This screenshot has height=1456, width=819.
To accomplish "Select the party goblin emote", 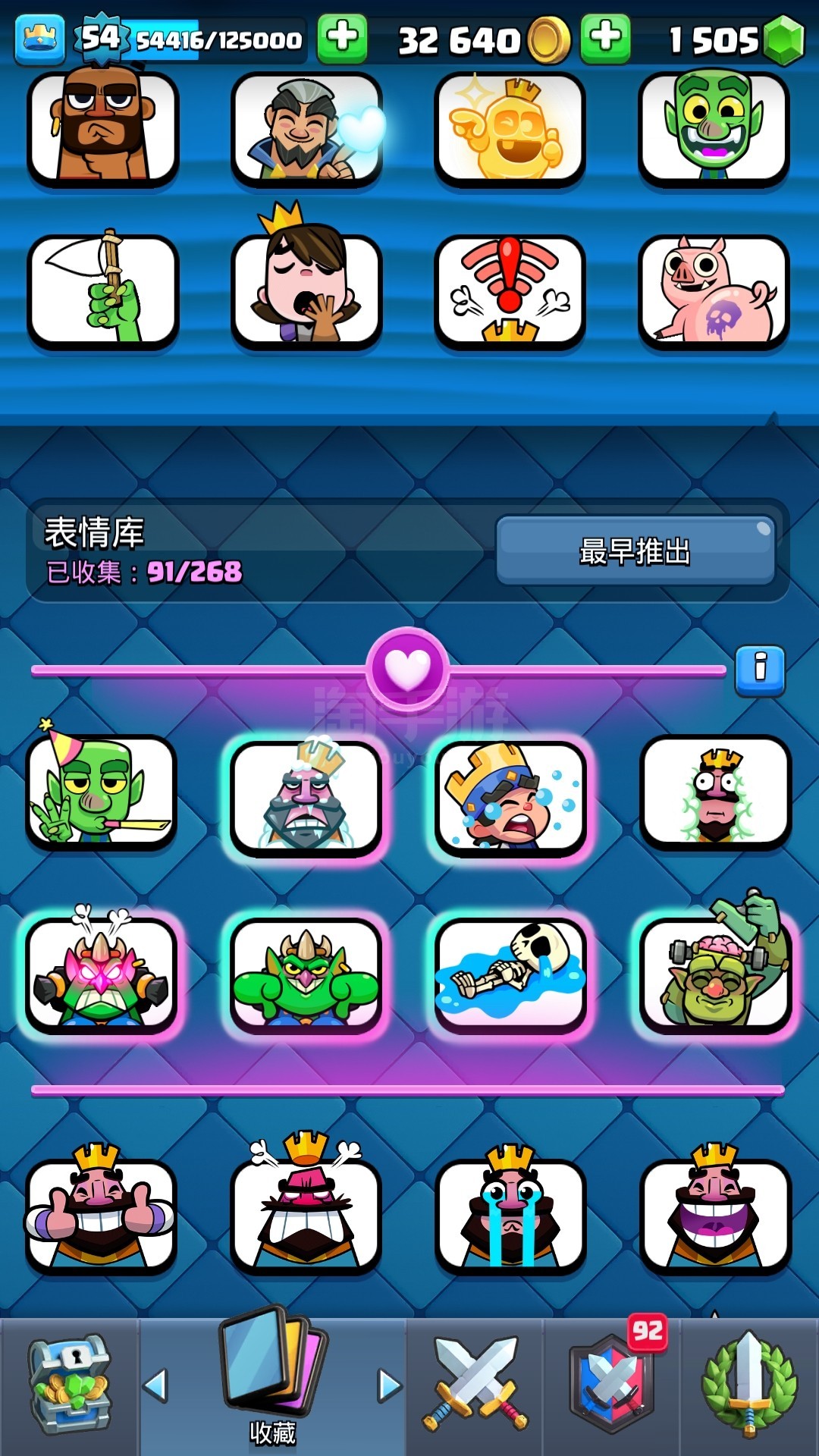I will tap(102, 792).
